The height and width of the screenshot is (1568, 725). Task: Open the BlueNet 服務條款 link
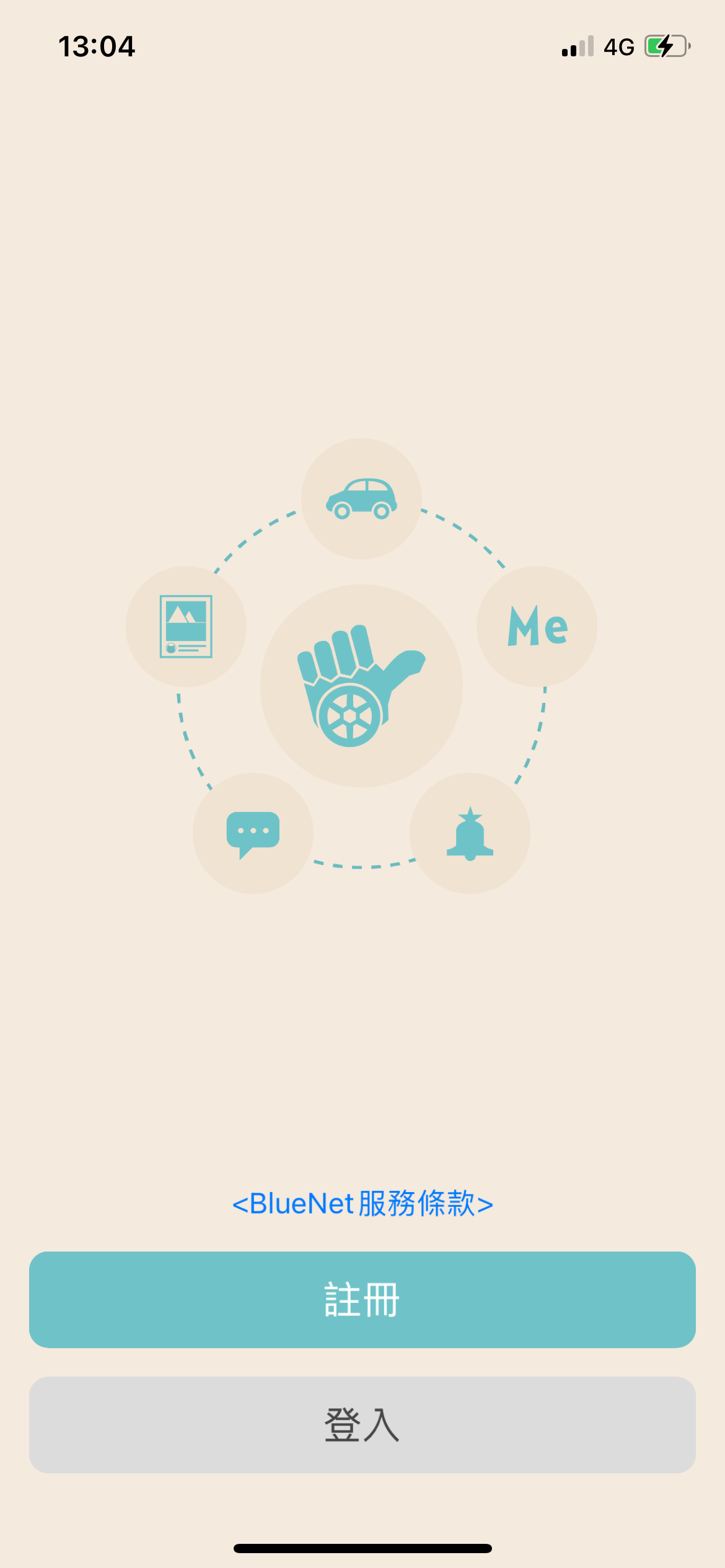pos(362,1204)
